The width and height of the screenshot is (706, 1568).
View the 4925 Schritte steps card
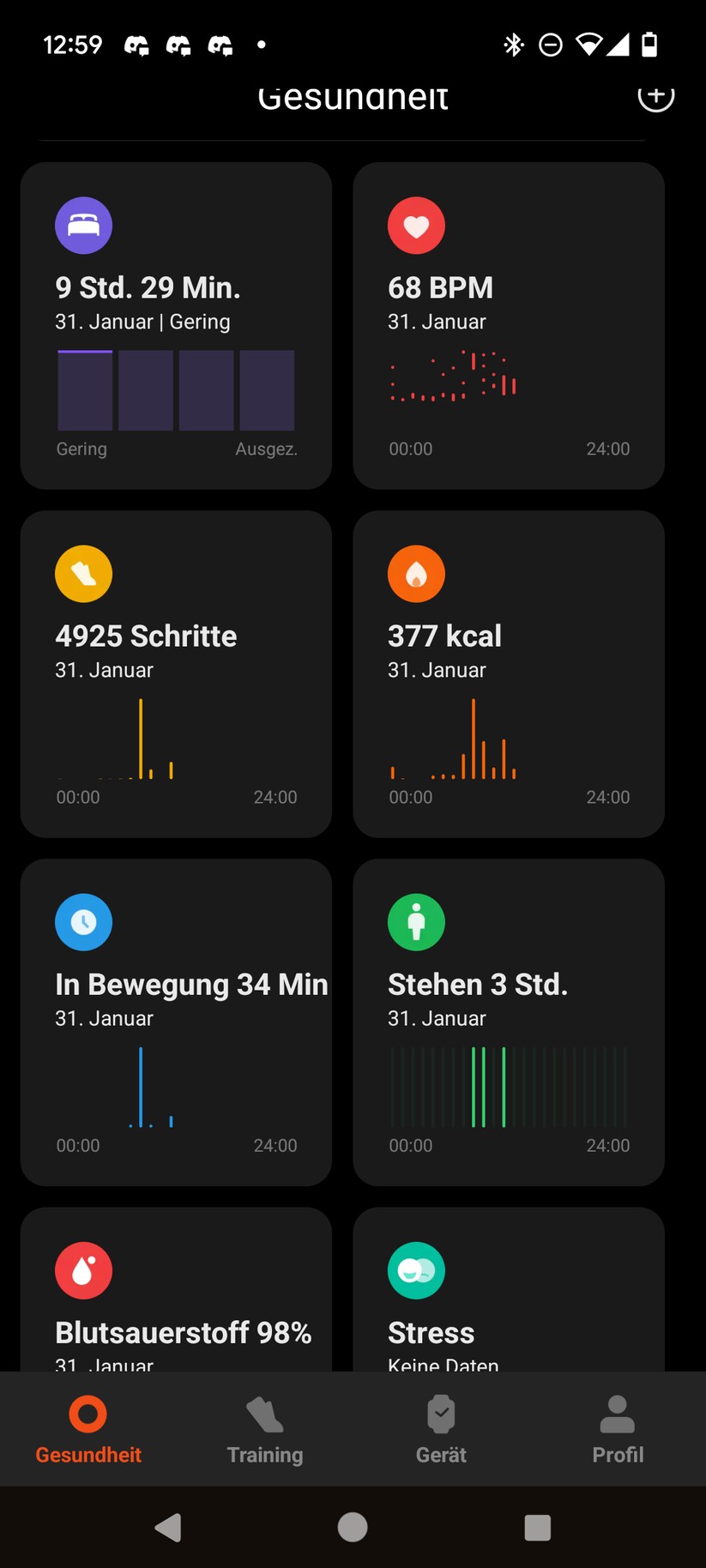176,674
